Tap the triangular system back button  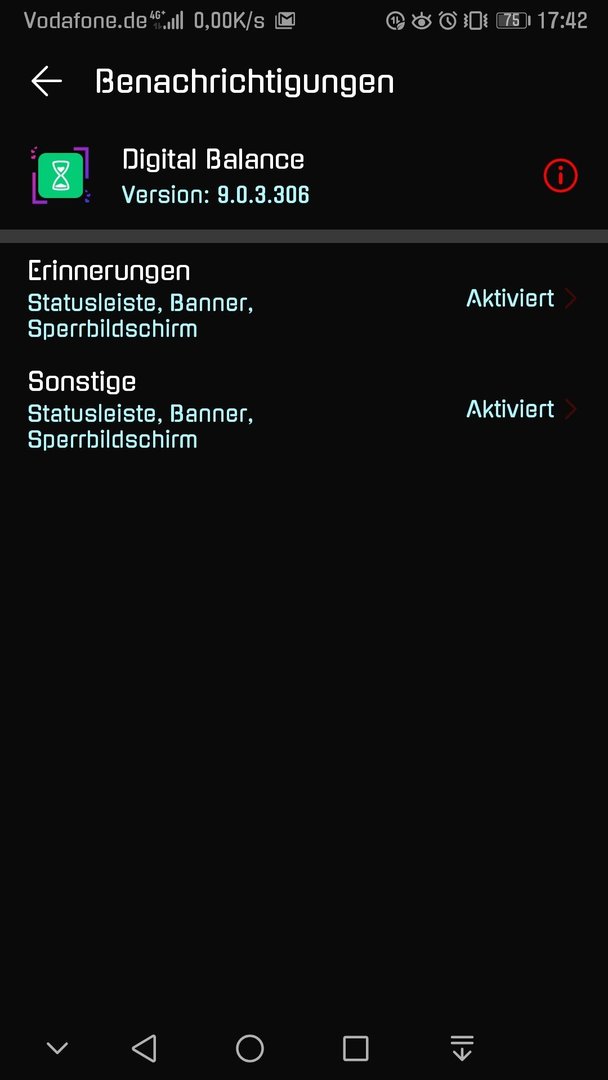[144, 1048]
